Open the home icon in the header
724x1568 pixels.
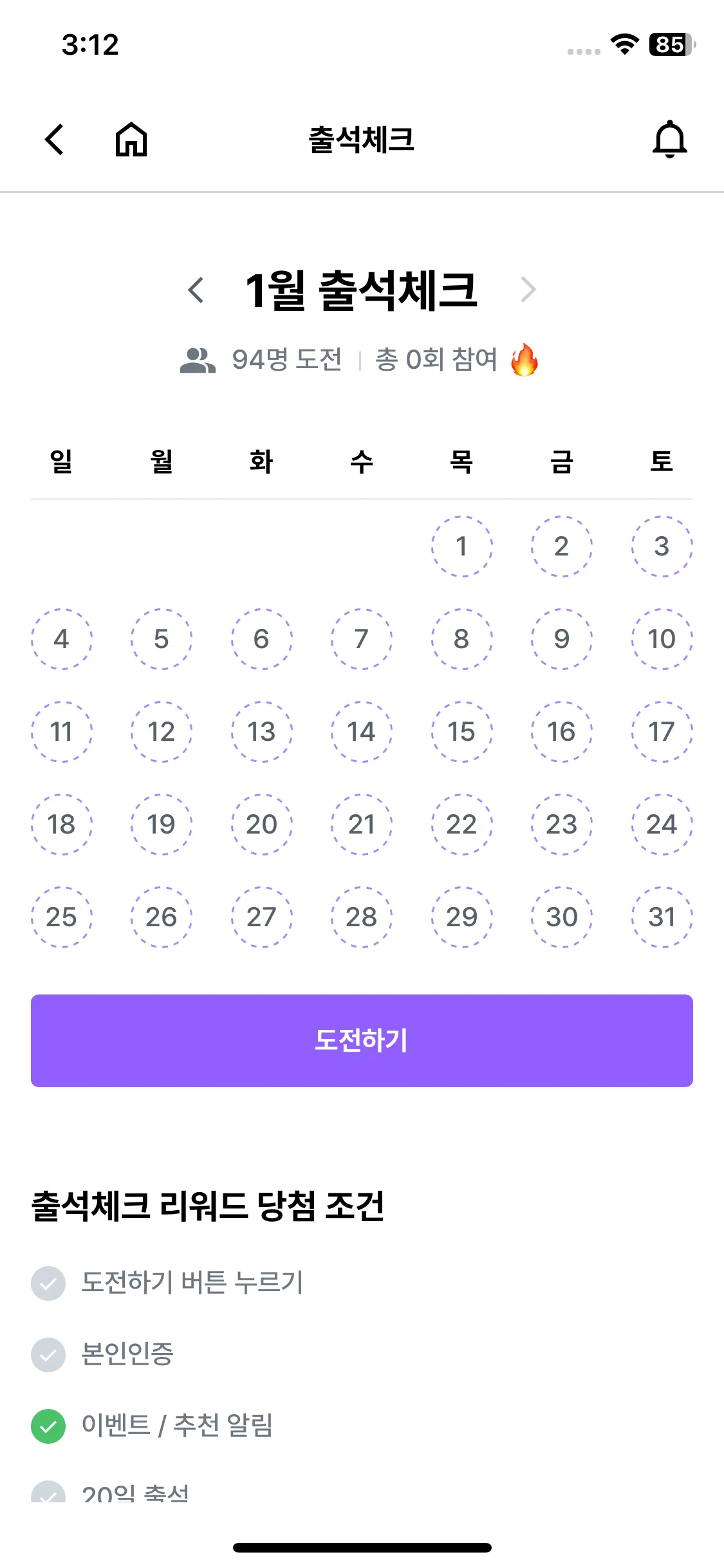pos(131,140)
